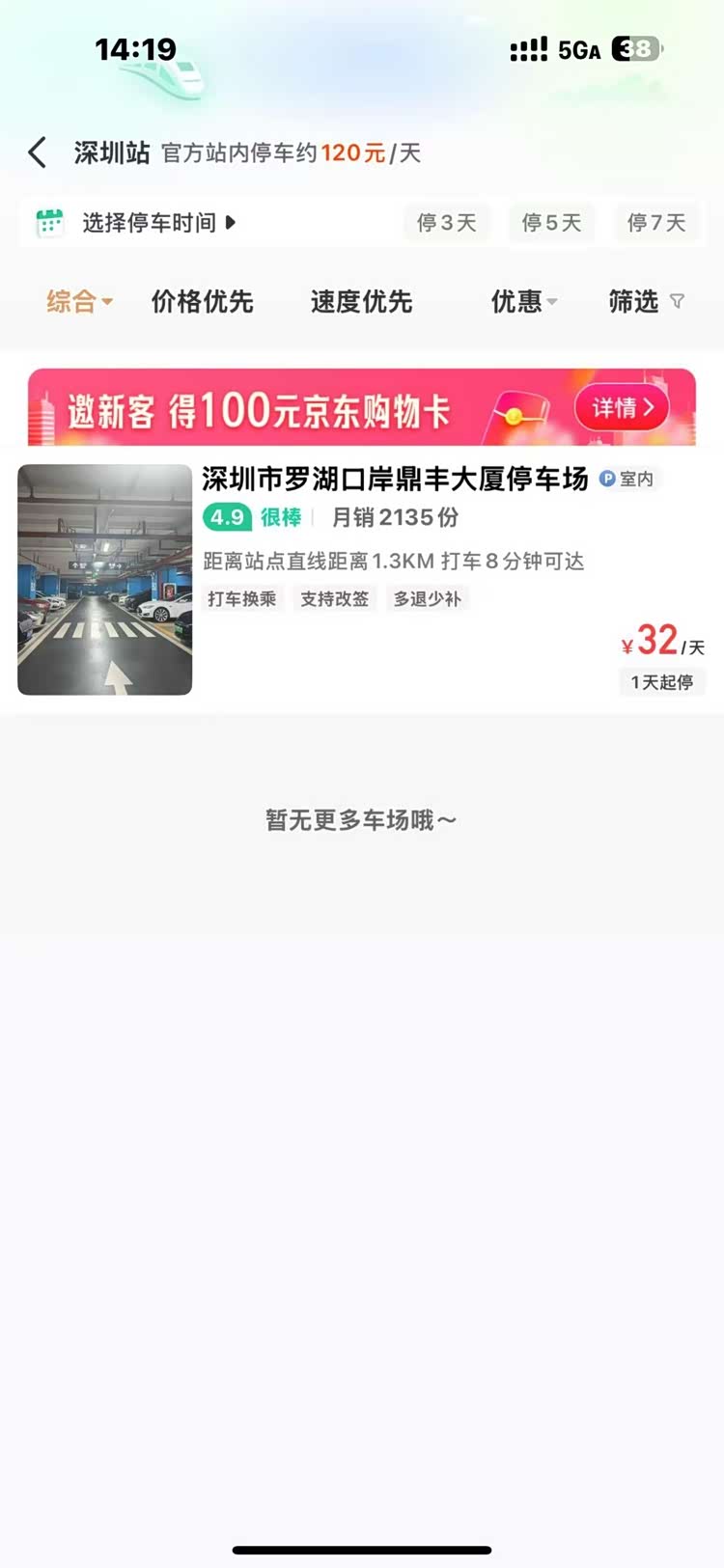Tap 详情 on the 京东购物卡 banner

(623, 408)
